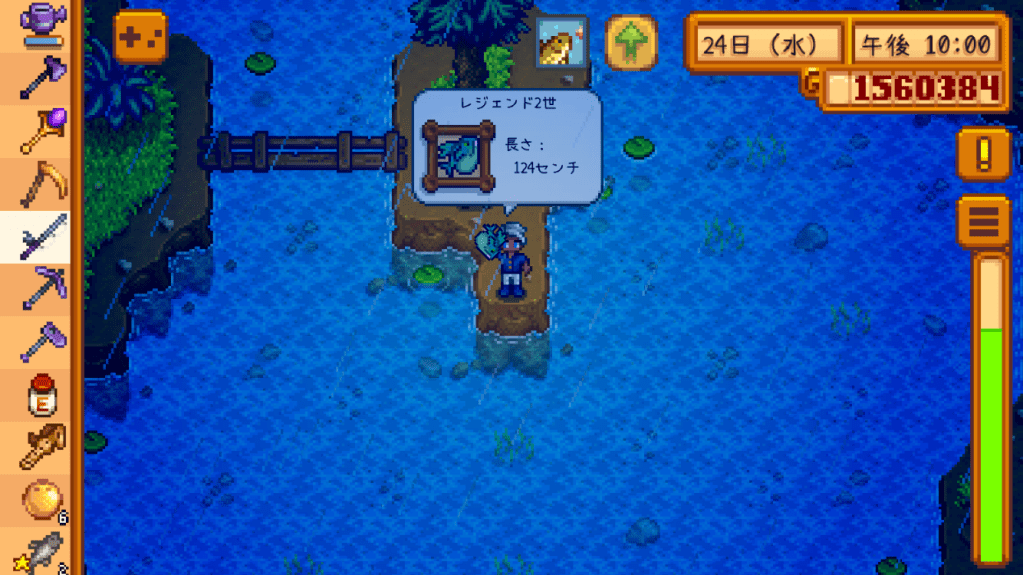Dismiss the レジェンド2世 catch popup
The width and height of the screenshot is (1023, 575).
click(x=507, y=148)
